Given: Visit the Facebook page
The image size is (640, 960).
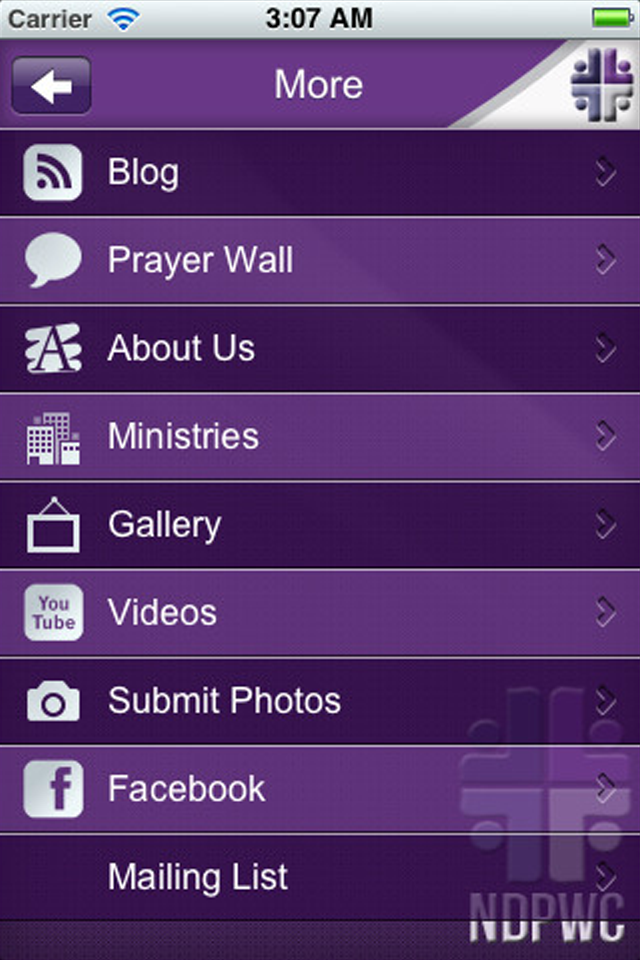Looking at the screenshot, I should (320, 789).
